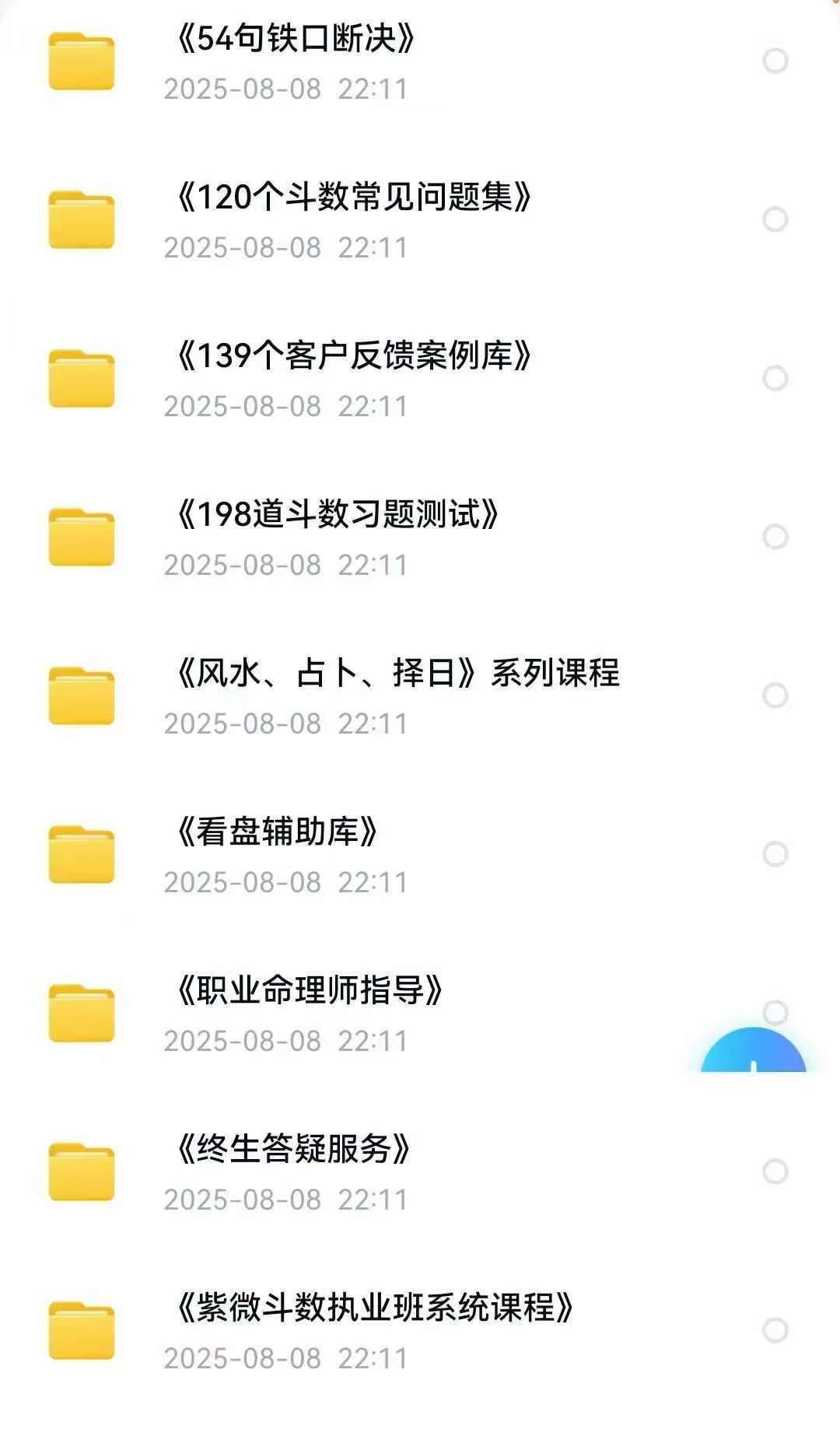This screenshot has width=840, height=1450.
Task: Open the 《看盘辅助库》 folder
Action: click(x=278, y=832)
